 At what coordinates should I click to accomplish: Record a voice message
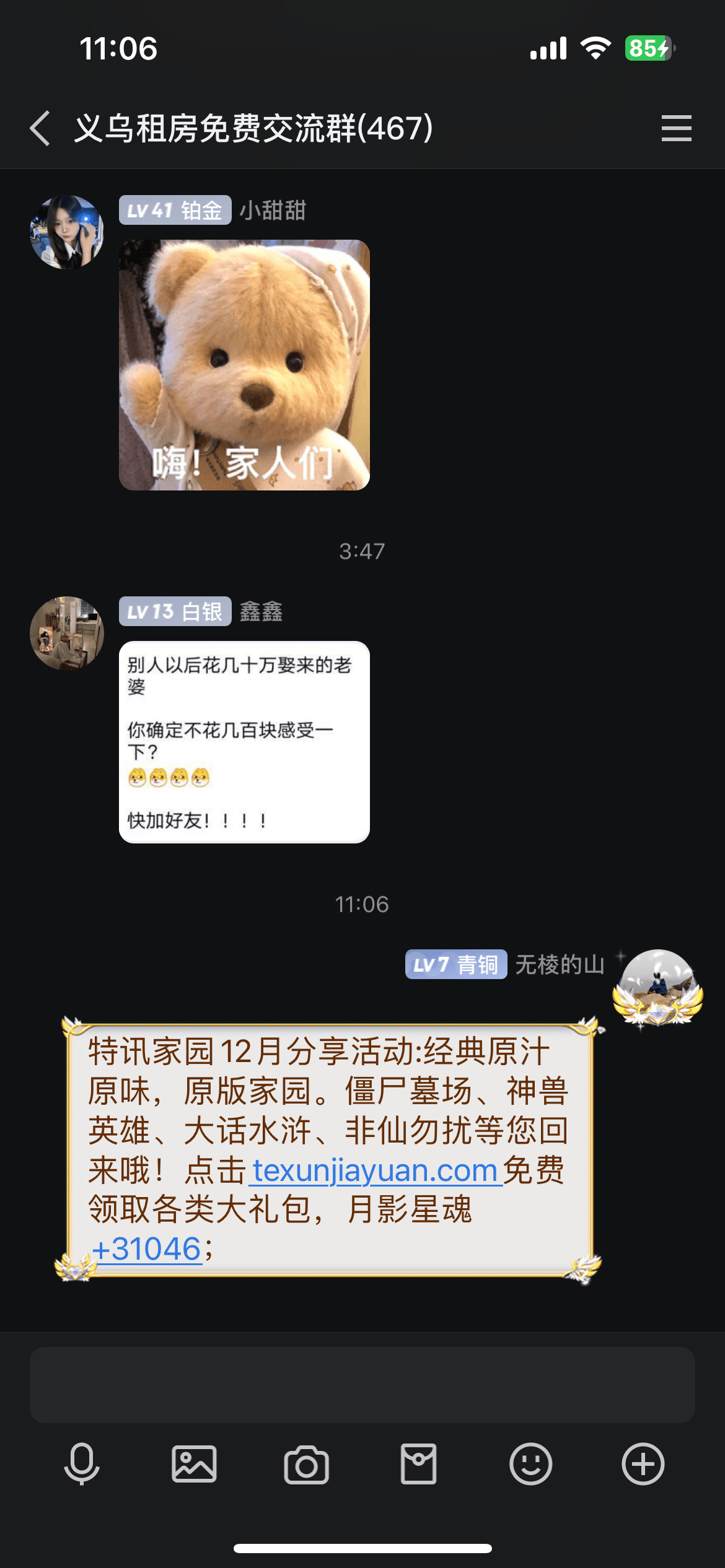82,1464
